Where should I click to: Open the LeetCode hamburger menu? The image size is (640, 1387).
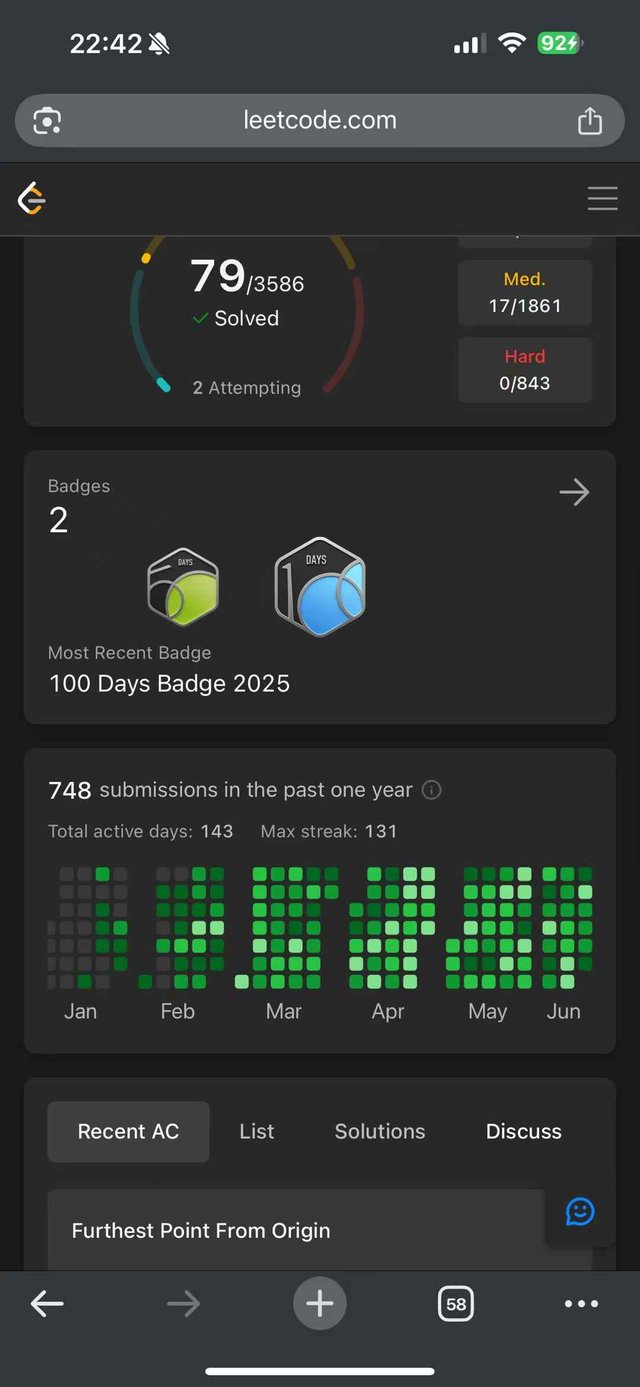click(602, 199)
